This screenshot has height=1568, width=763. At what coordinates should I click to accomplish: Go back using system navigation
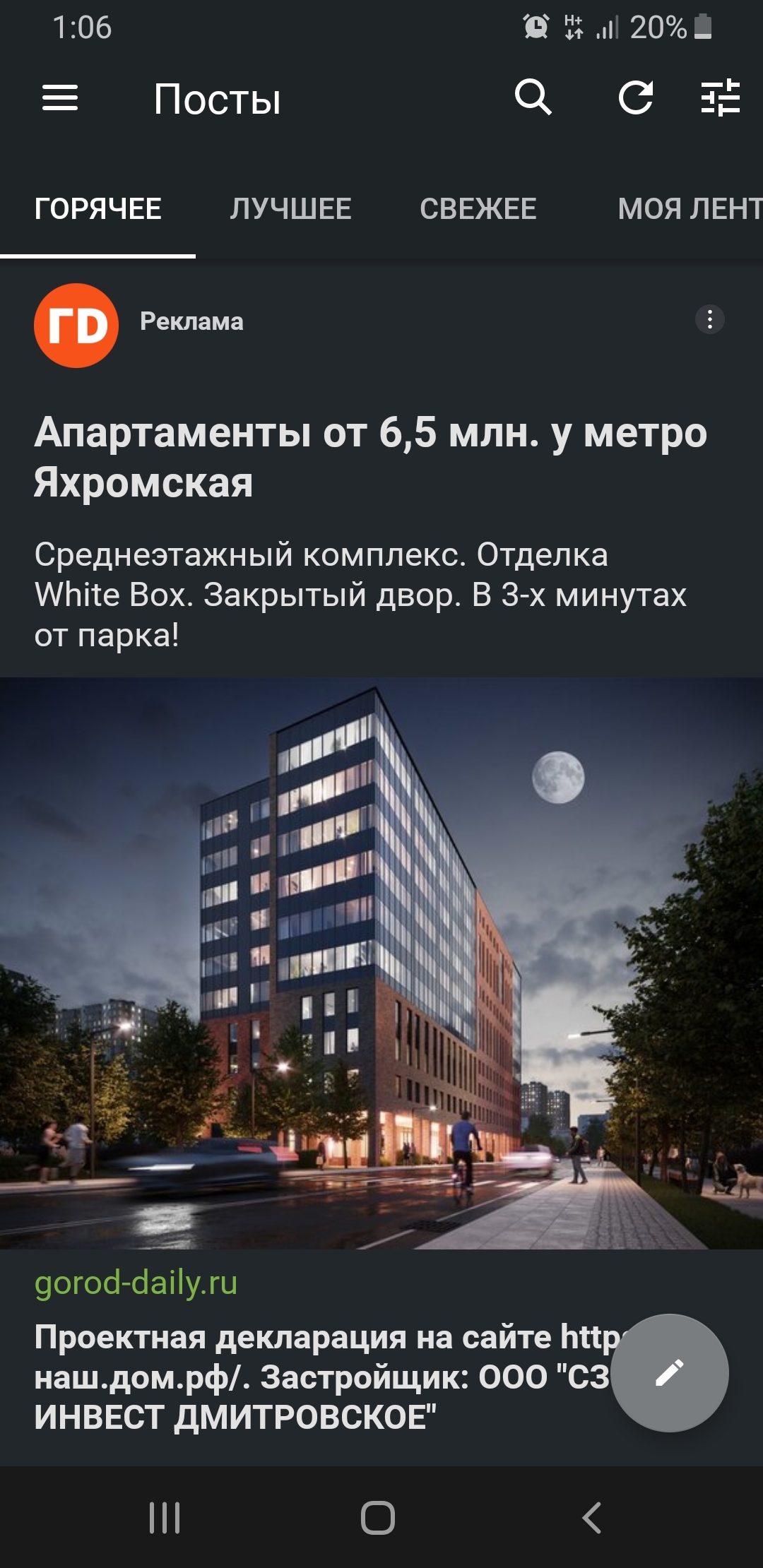point(592,1517)
